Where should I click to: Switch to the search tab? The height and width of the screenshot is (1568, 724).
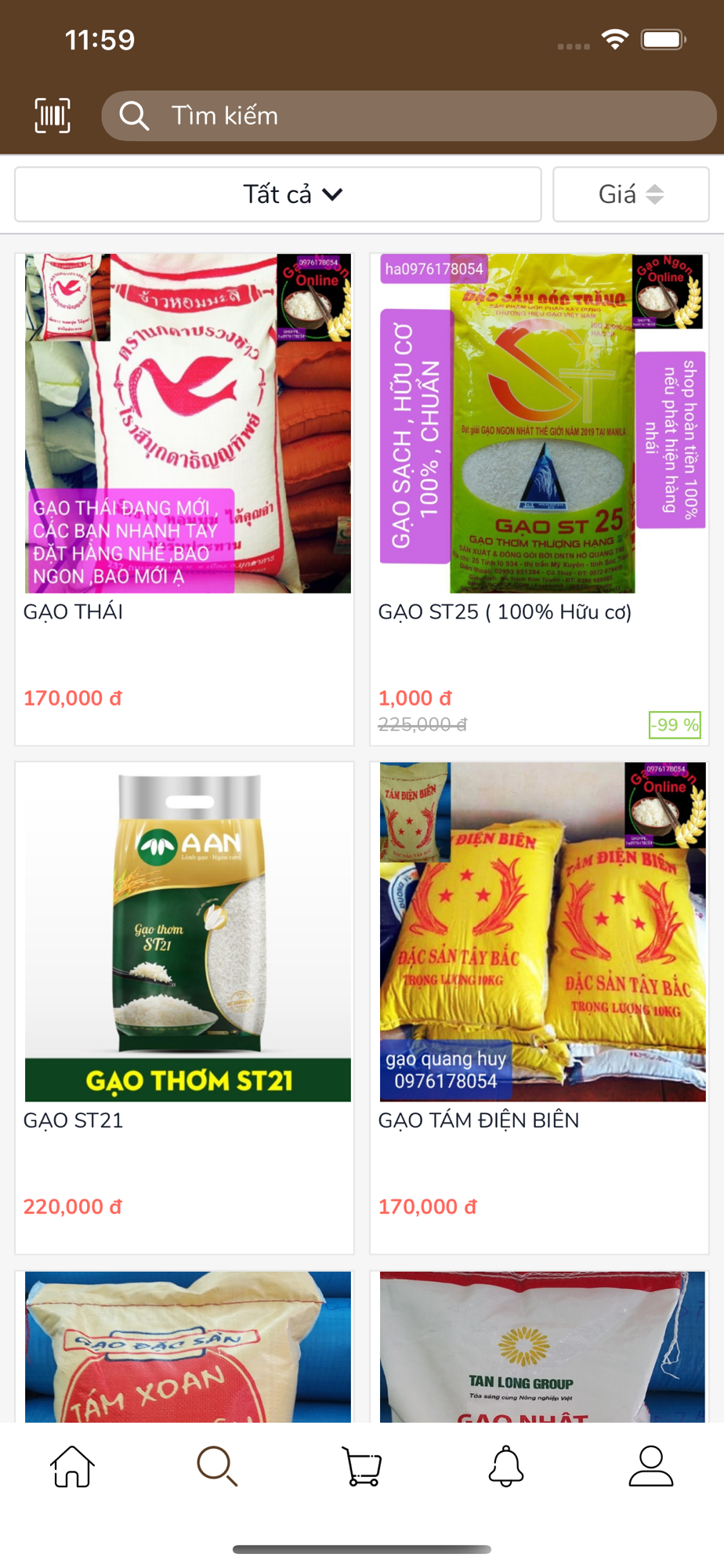click(x=217, y=1466)
